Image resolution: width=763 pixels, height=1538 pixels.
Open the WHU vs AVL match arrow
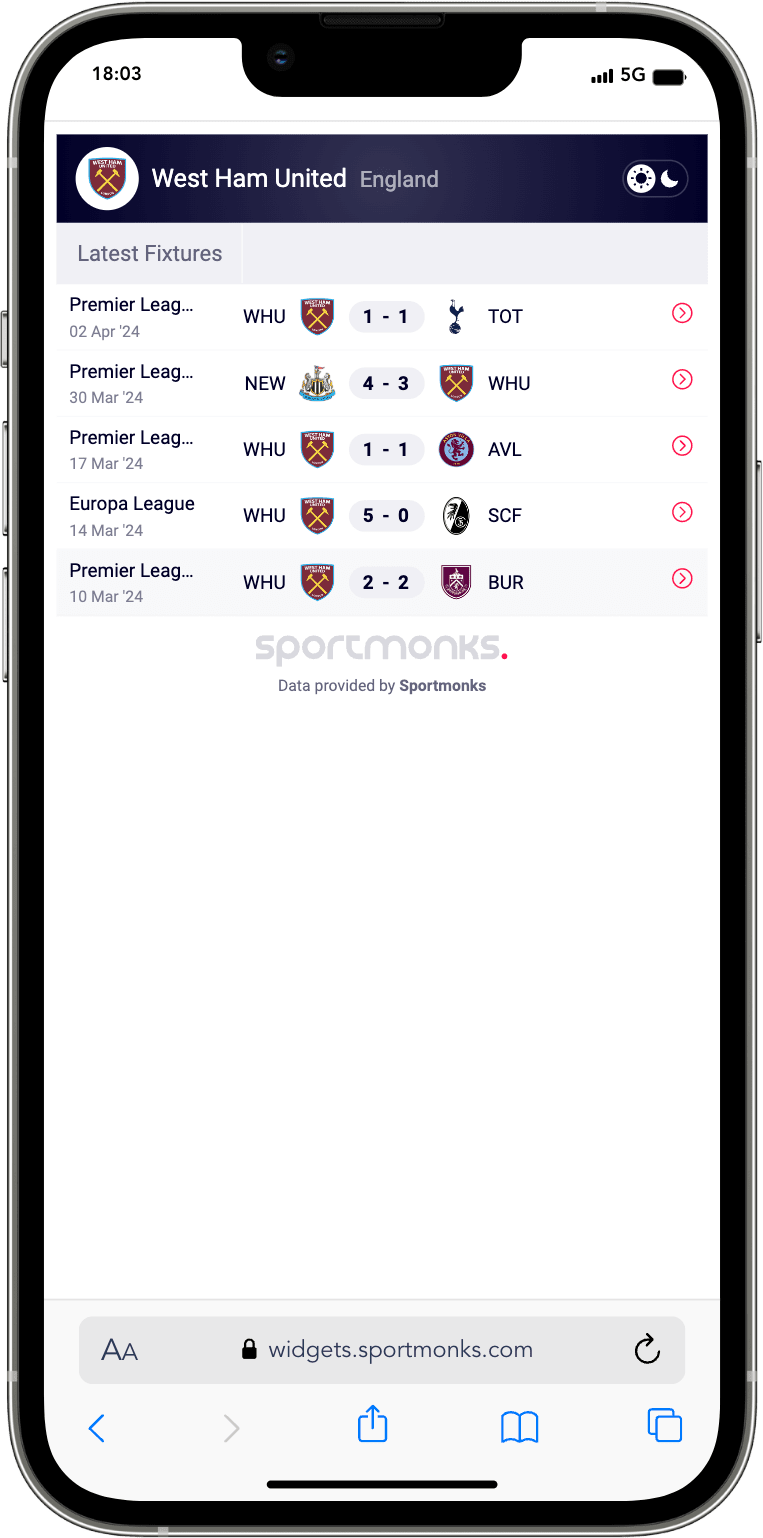682,446
